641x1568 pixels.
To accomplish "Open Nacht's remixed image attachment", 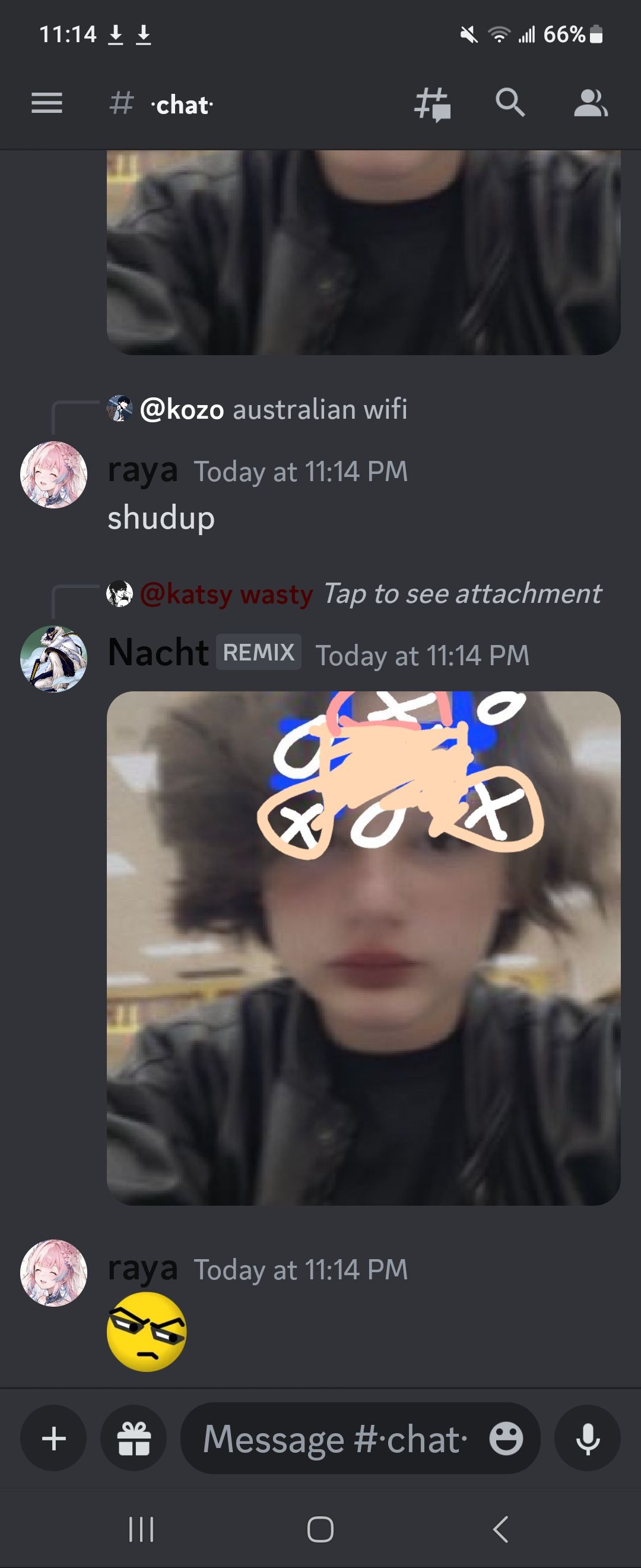I will pyautogui.click(x=363, y=948).
